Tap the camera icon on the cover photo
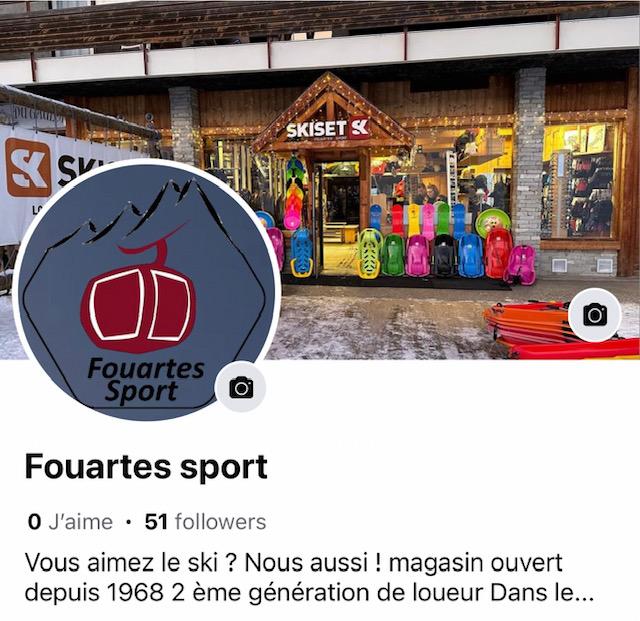Image resolution: width=640 pixels, height=621 pixels. coord(595,315)
